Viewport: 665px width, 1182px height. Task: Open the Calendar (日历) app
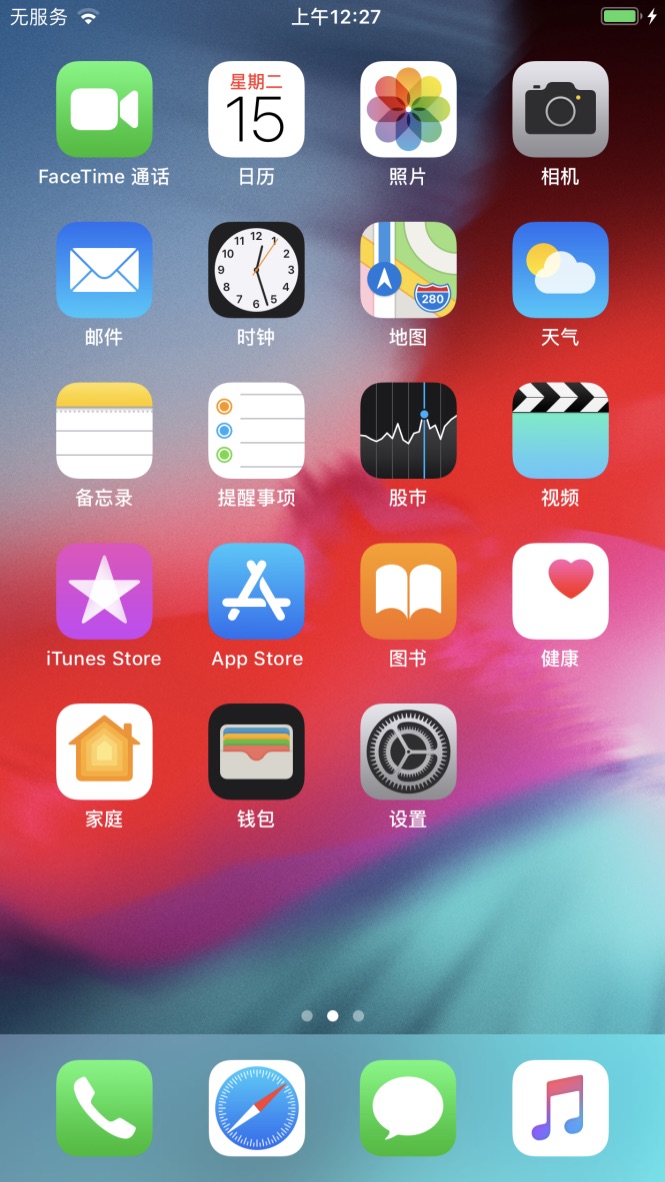click(256, 110)
